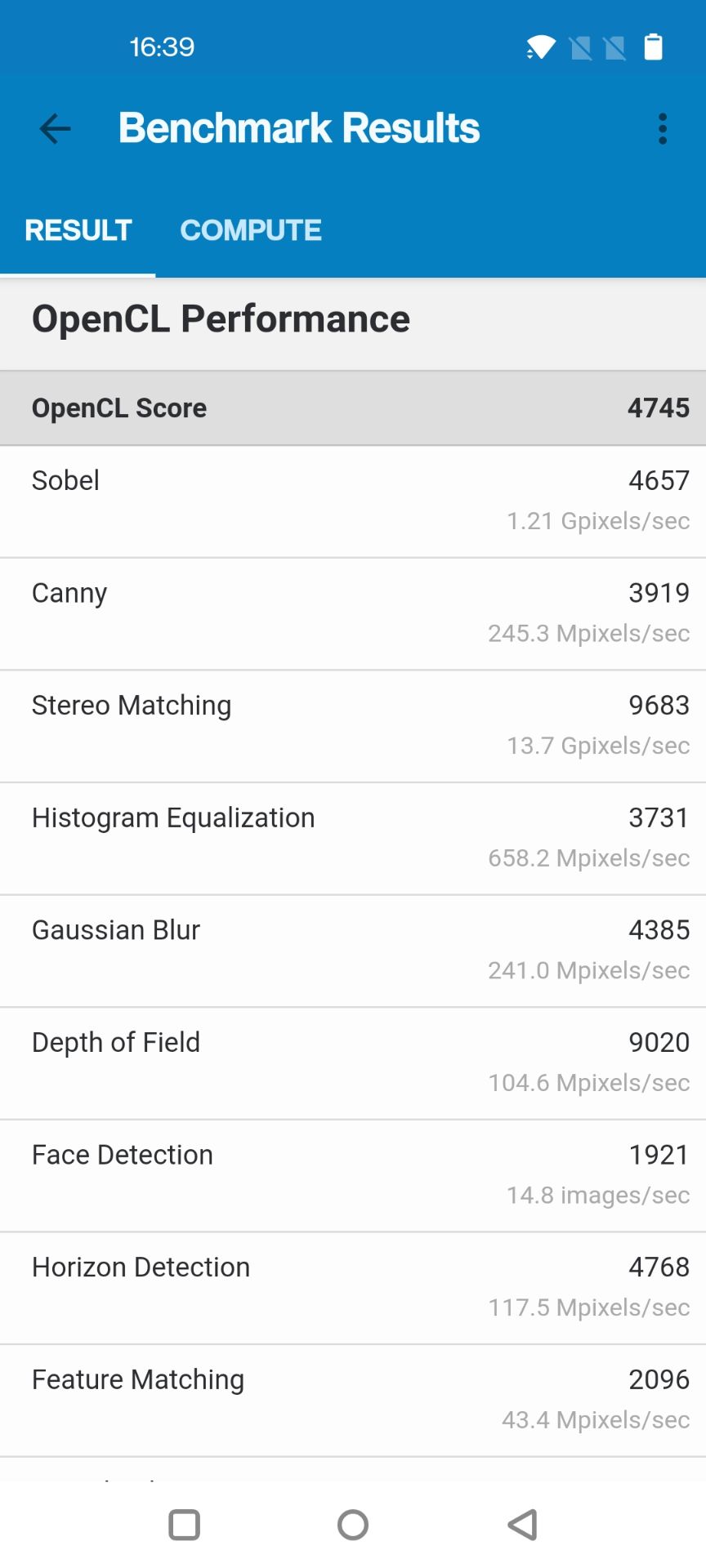Tap the system home button

coord(353,1524)
